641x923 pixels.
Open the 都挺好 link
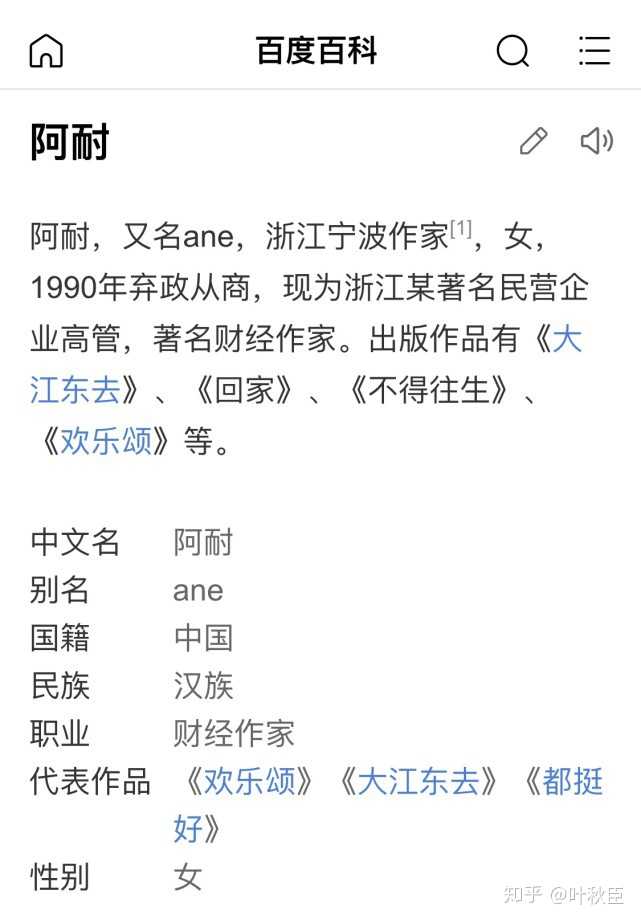click(x=572, y=781)
